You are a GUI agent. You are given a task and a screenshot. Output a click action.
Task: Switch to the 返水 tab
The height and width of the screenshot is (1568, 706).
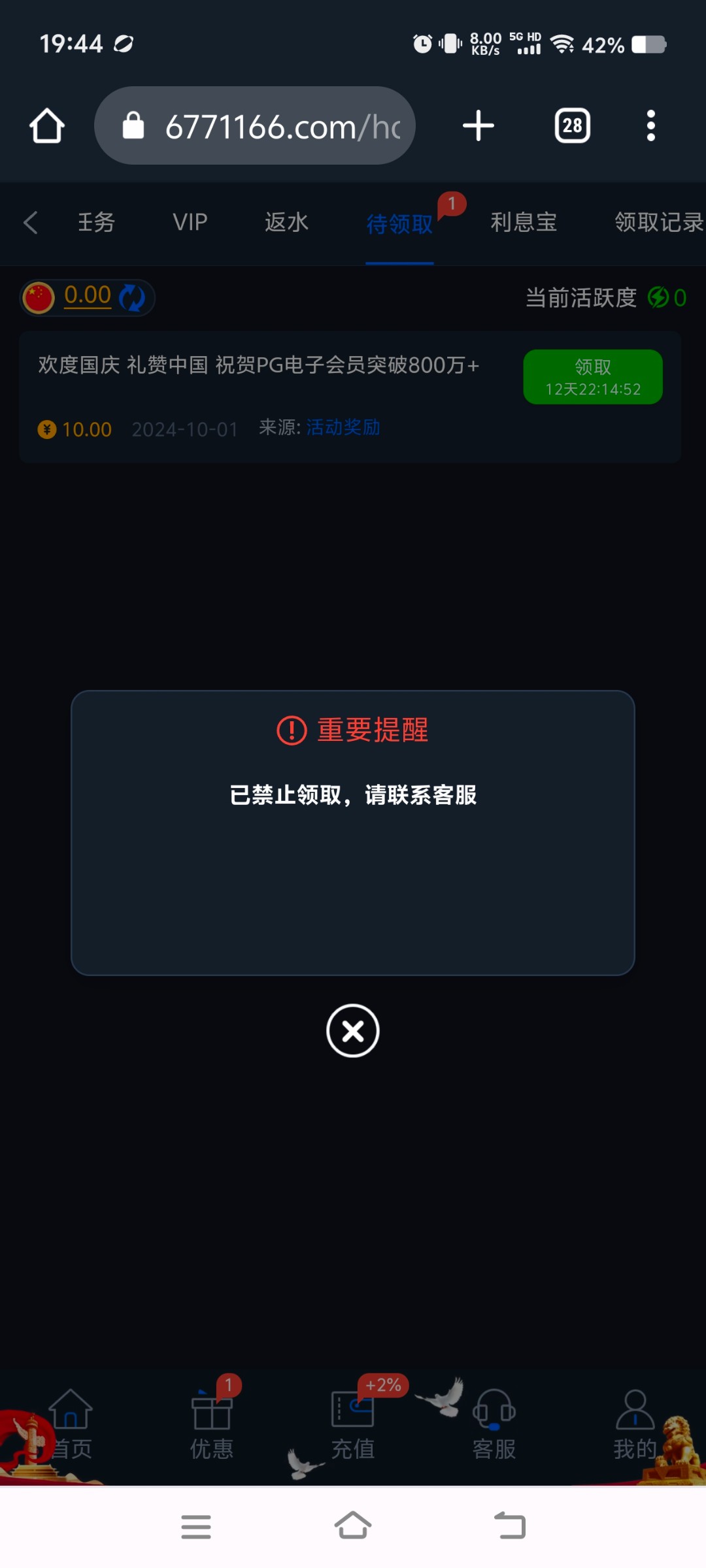tap(286, 222)
